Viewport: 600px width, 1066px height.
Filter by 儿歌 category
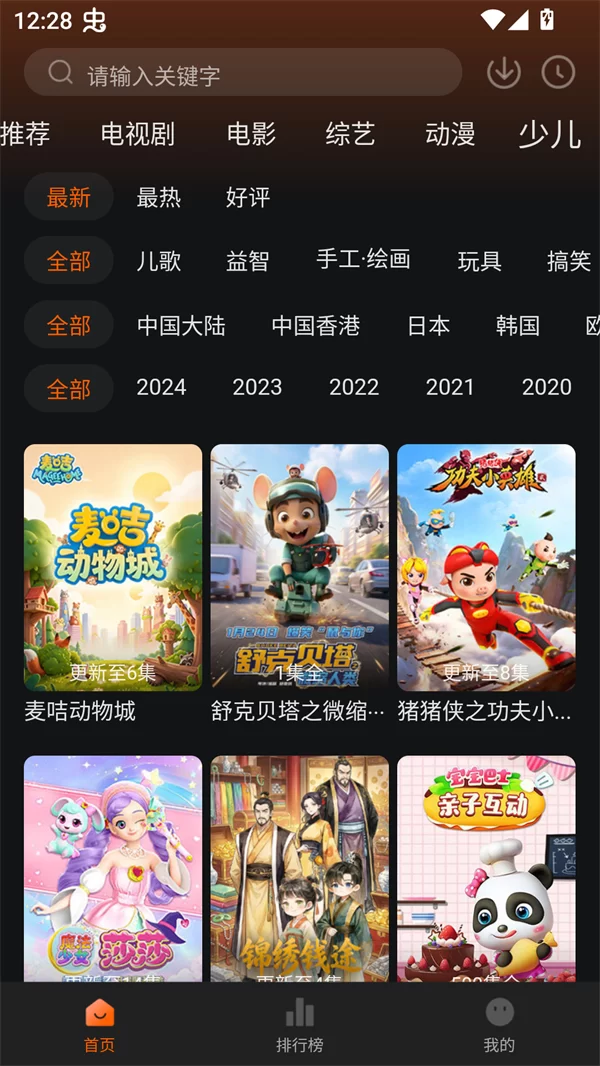(x=159, y=261)
